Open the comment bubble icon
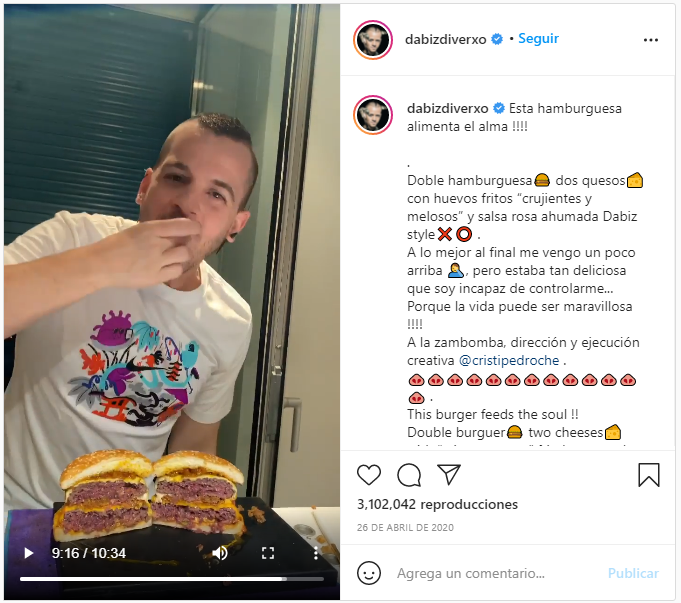The image size is (681, 603). pyautogui.click(x=409, y=475)
